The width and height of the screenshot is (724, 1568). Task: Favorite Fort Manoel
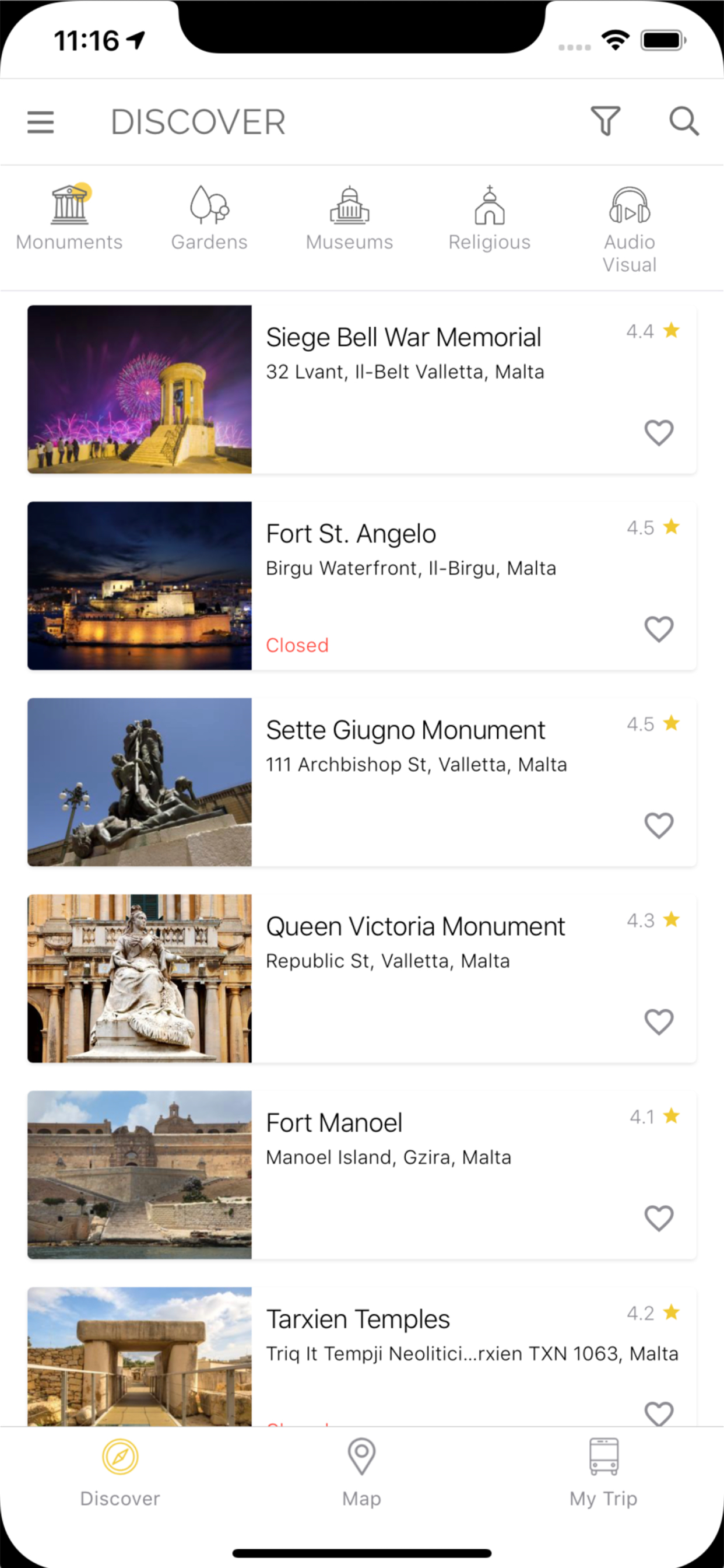(x=659, y=1219)
